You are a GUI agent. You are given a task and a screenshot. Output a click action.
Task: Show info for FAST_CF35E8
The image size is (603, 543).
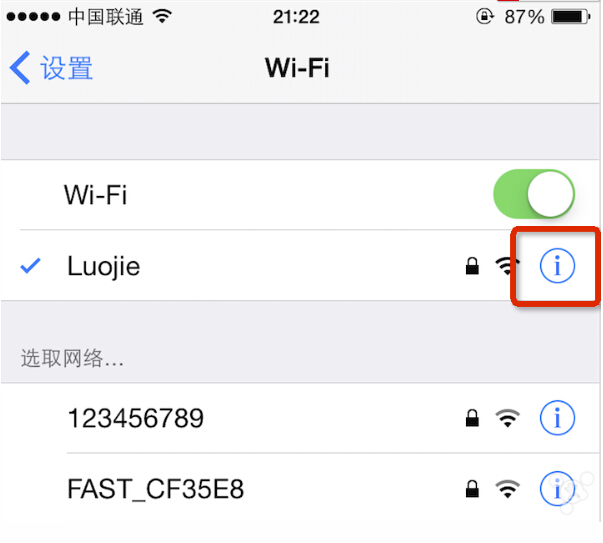coord(558,489)
